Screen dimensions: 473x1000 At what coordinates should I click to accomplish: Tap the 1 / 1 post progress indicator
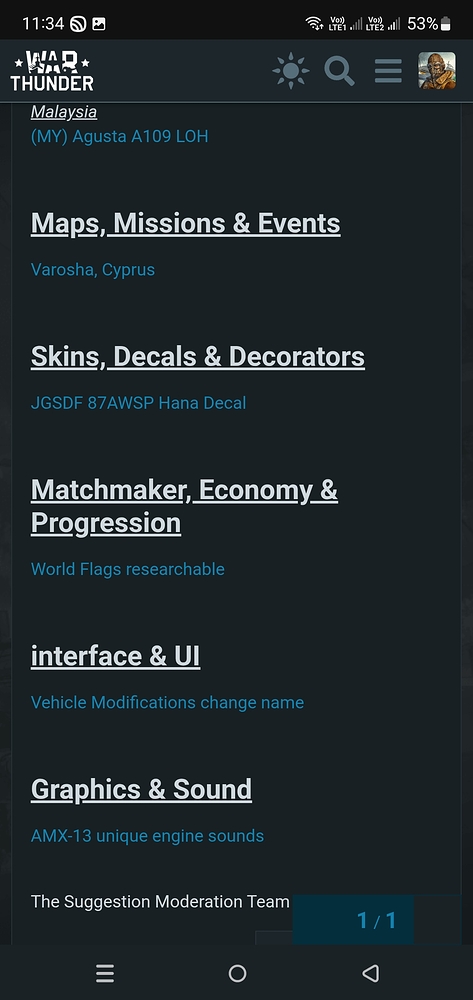point(376,920)
